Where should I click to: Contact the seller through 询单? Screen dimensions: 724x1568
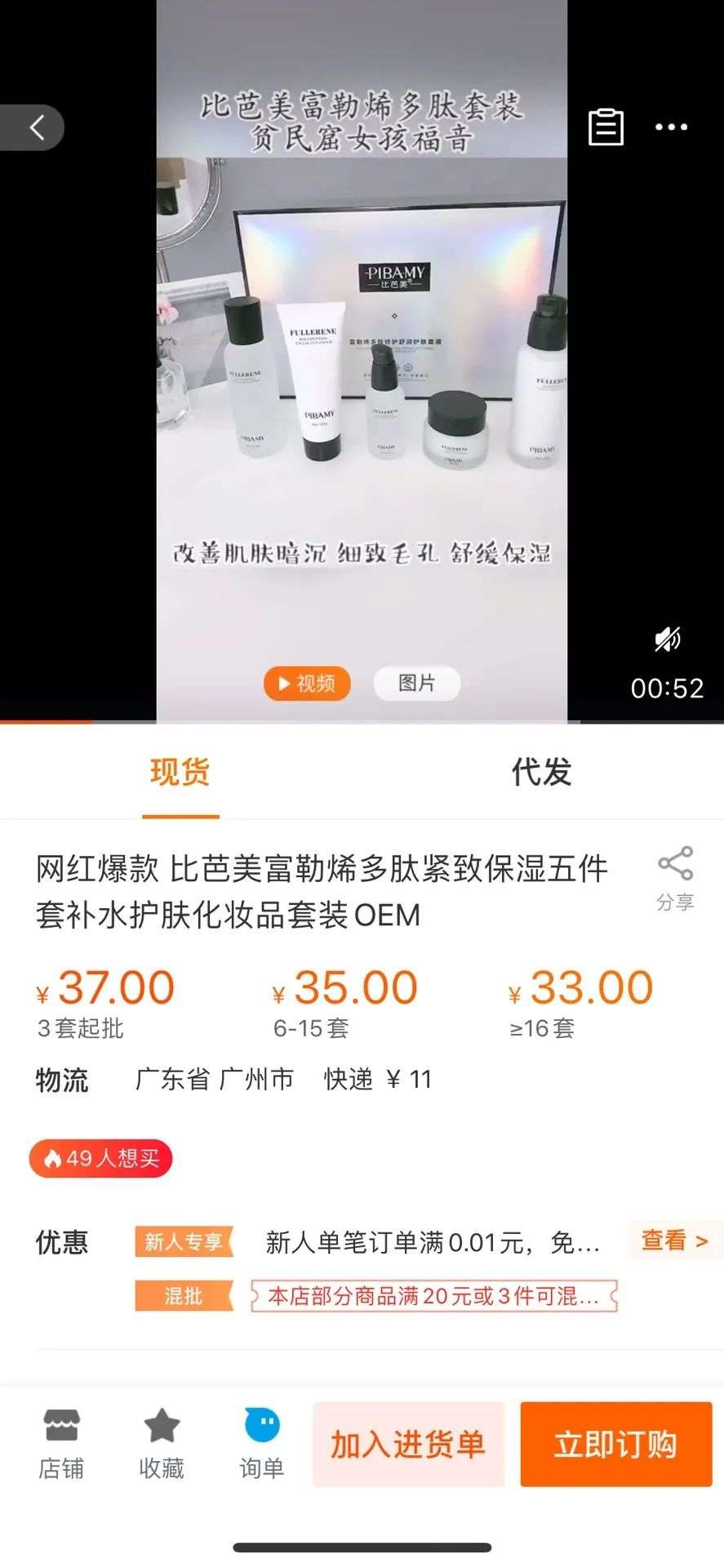point(262,1444)
